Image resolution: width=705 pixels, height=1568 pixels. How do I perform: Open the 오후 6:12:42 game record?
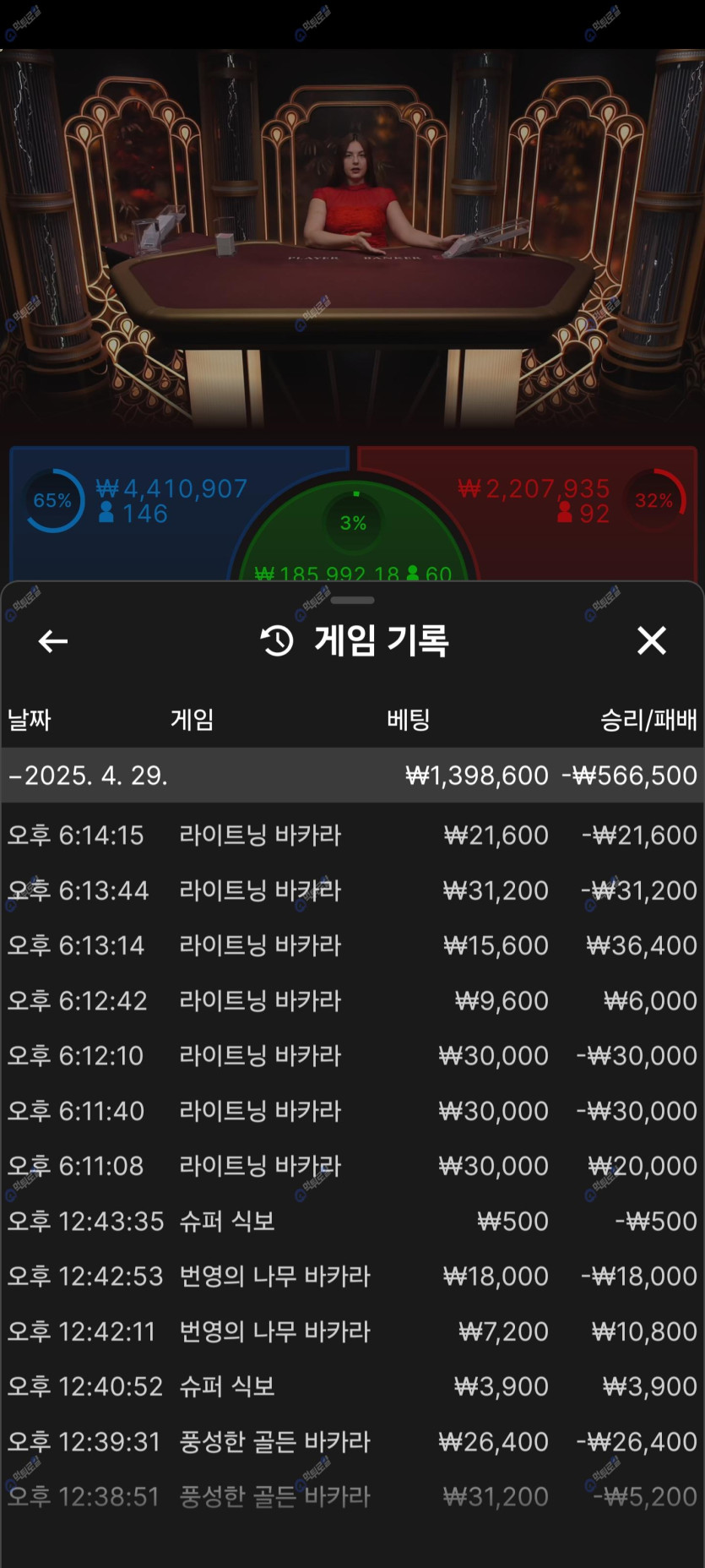352,1001
